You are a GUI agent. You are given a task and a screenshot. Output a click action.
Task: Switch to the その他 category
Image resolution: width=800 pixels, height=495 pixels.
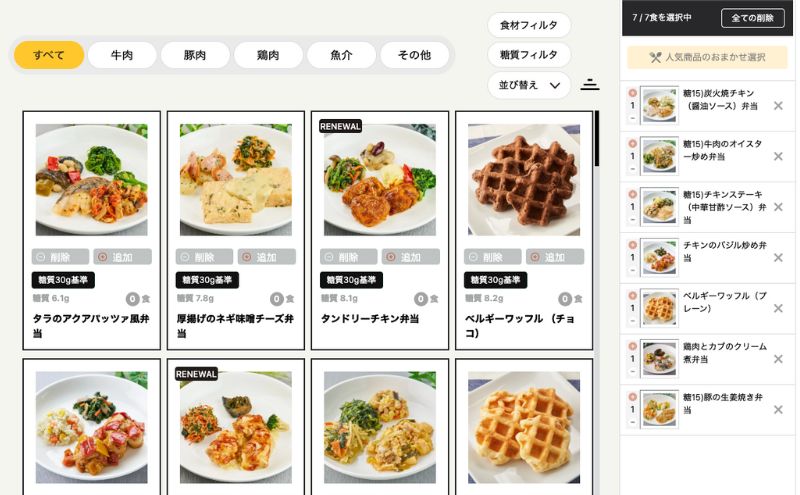coord(414,55)
